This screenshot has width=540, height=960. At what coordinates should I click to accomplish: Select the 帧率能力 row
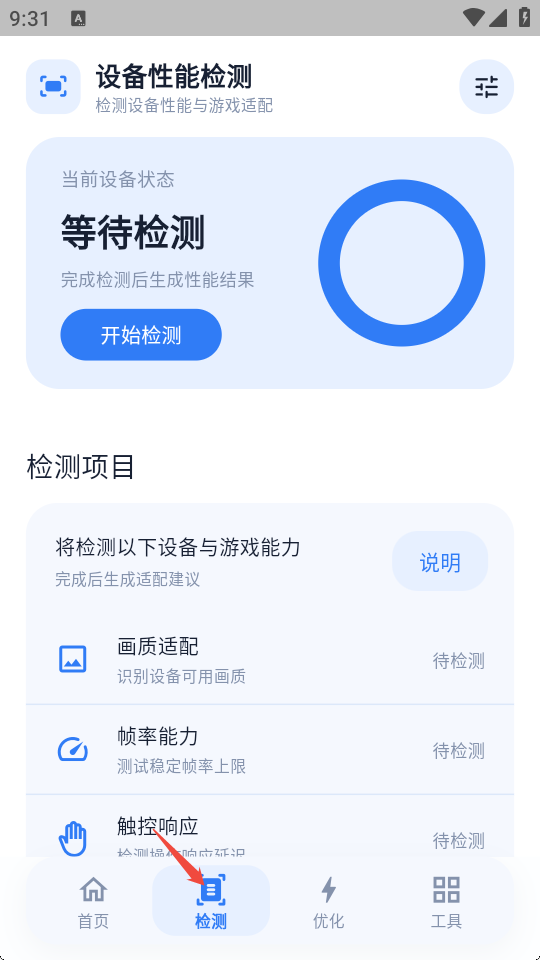point(269,749)
